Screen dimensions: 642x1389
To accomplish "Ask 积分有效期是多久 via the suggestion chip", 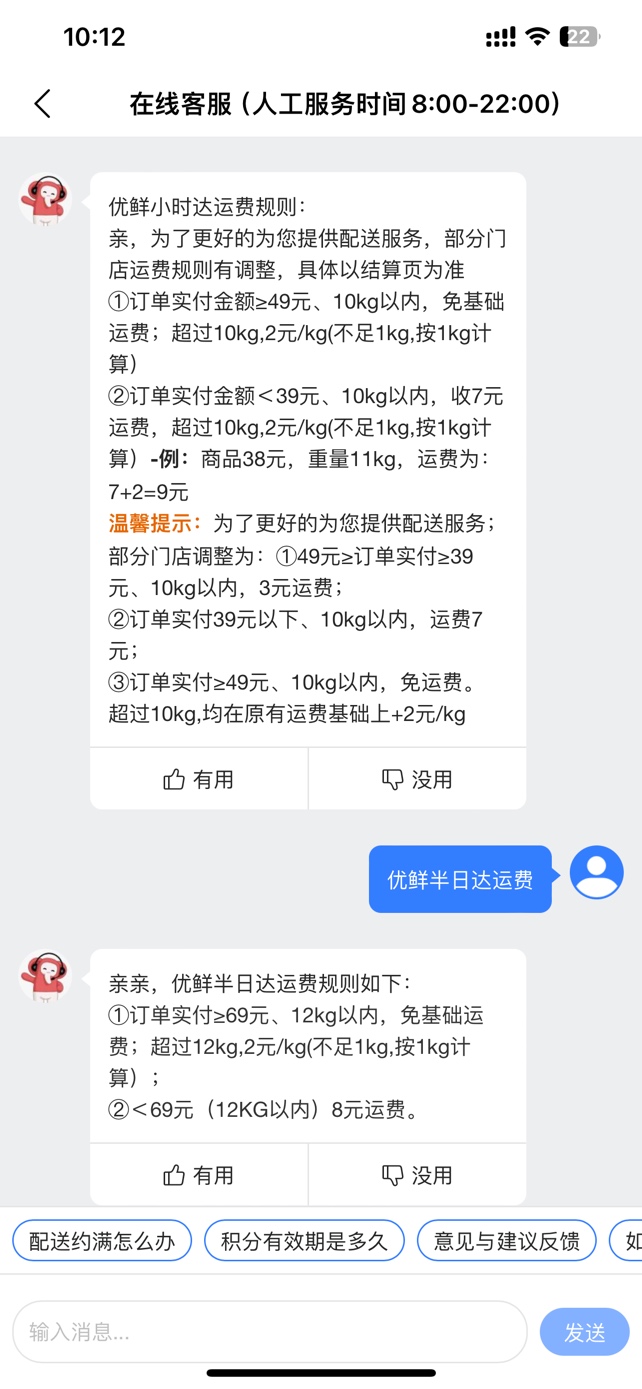I will pos(304,1241).
